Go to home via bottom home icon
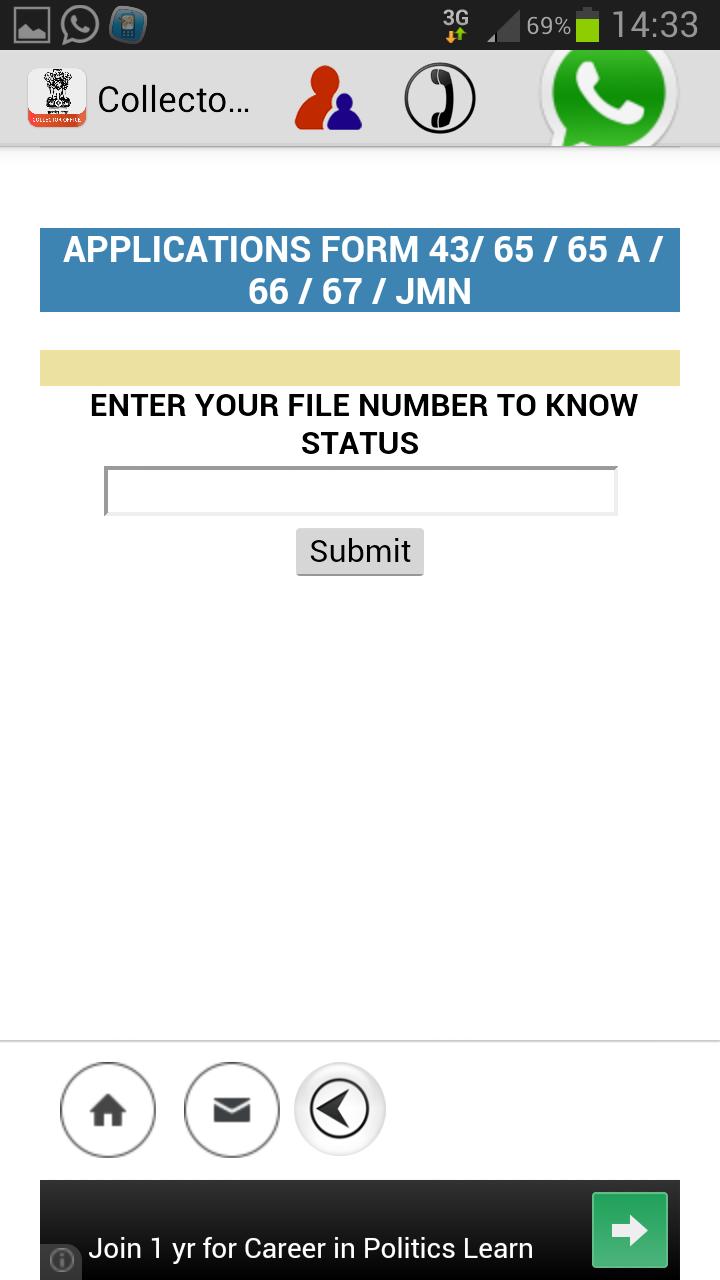 click(x=108, y=1110)
